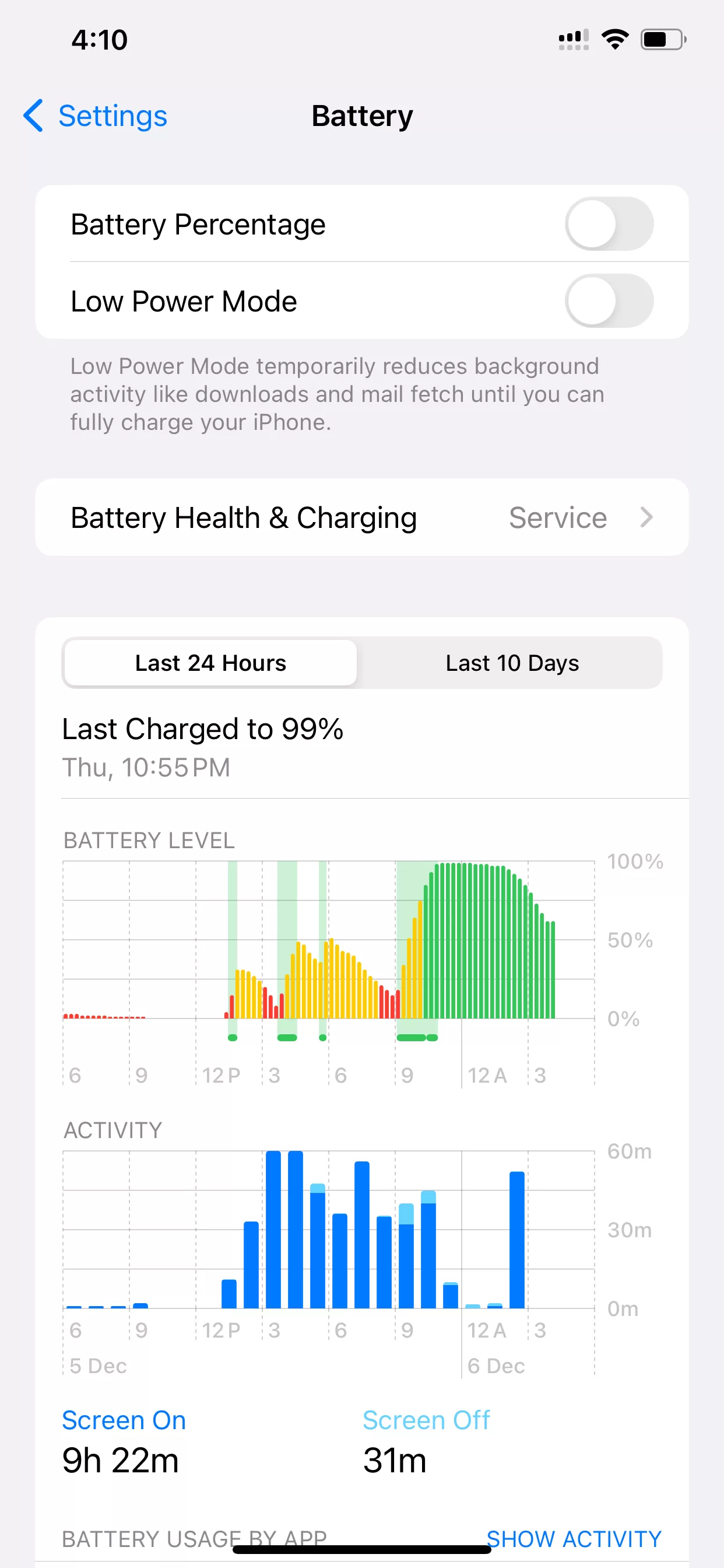The height and width of the screenshot is (1568, 724).
Task: Switch to the Last 10 Days tab
Action: [512, 663]
